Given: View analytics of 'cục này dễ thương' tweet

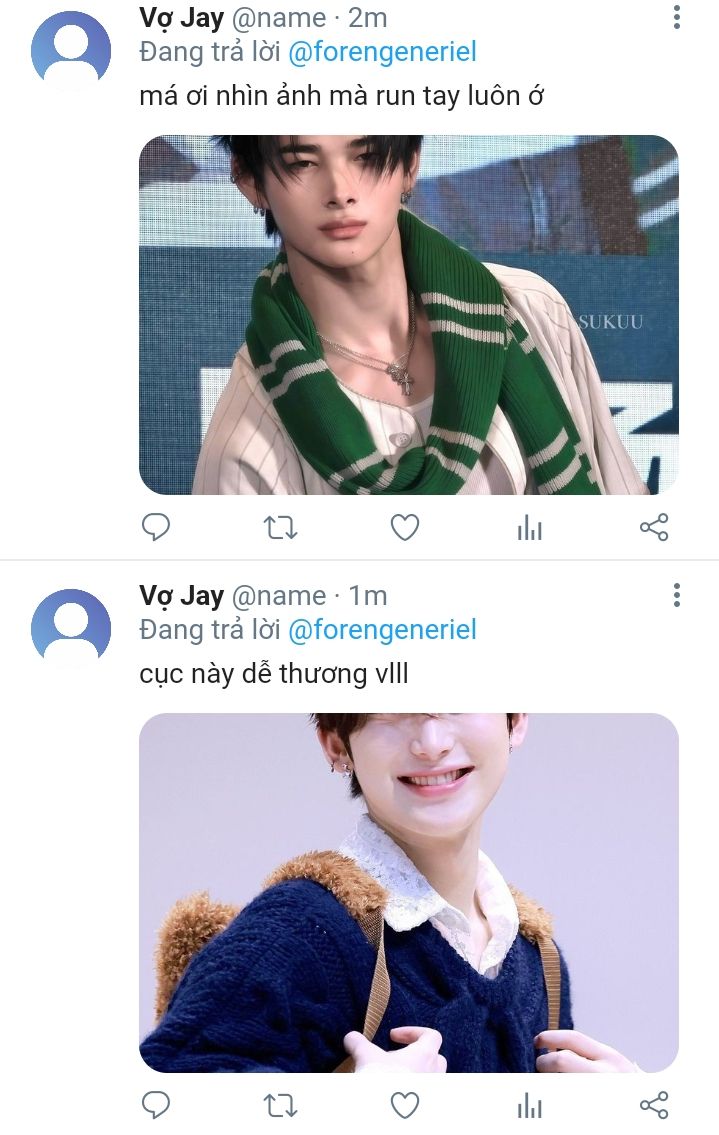Looking at the screenshot, I should coord(529,1105).
